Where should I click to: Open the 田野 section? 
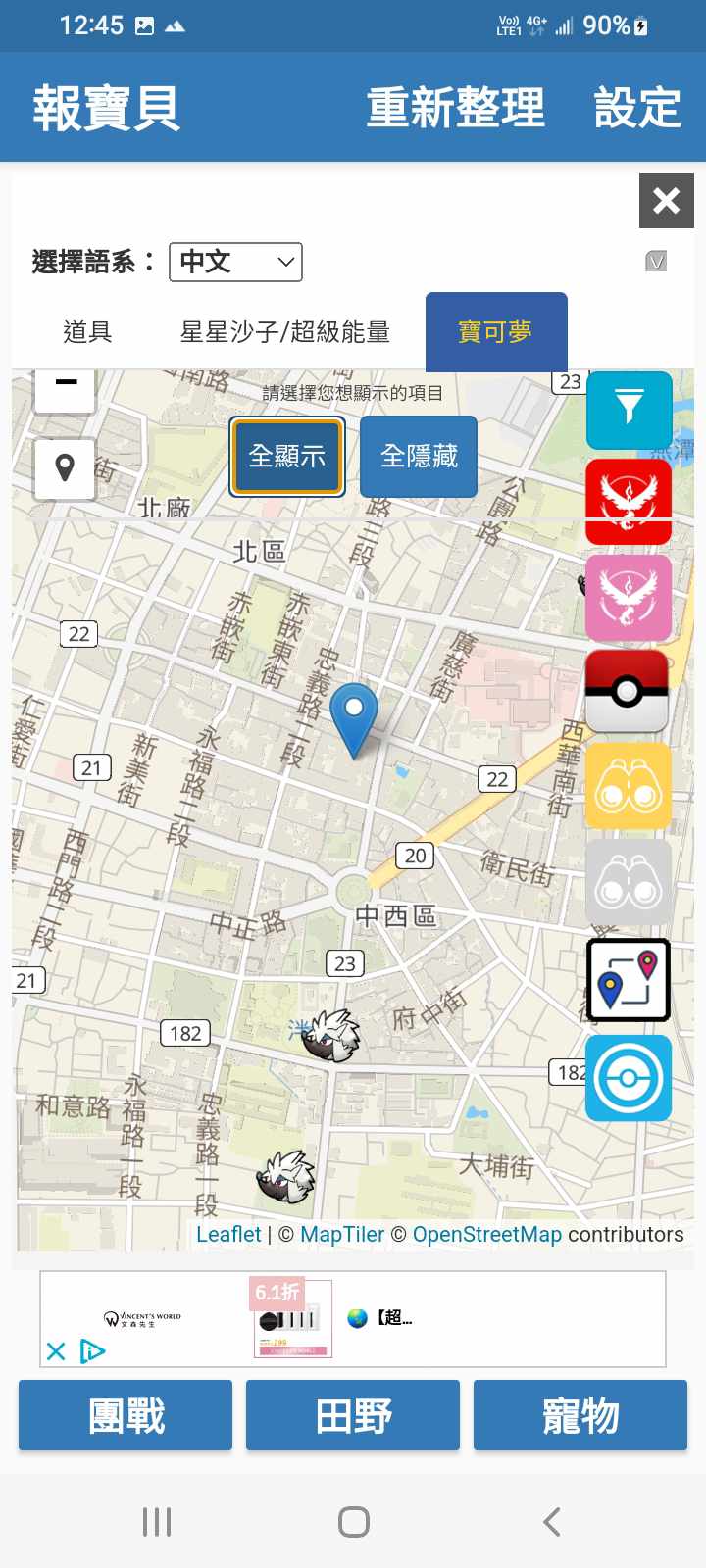pos(353,1415)
